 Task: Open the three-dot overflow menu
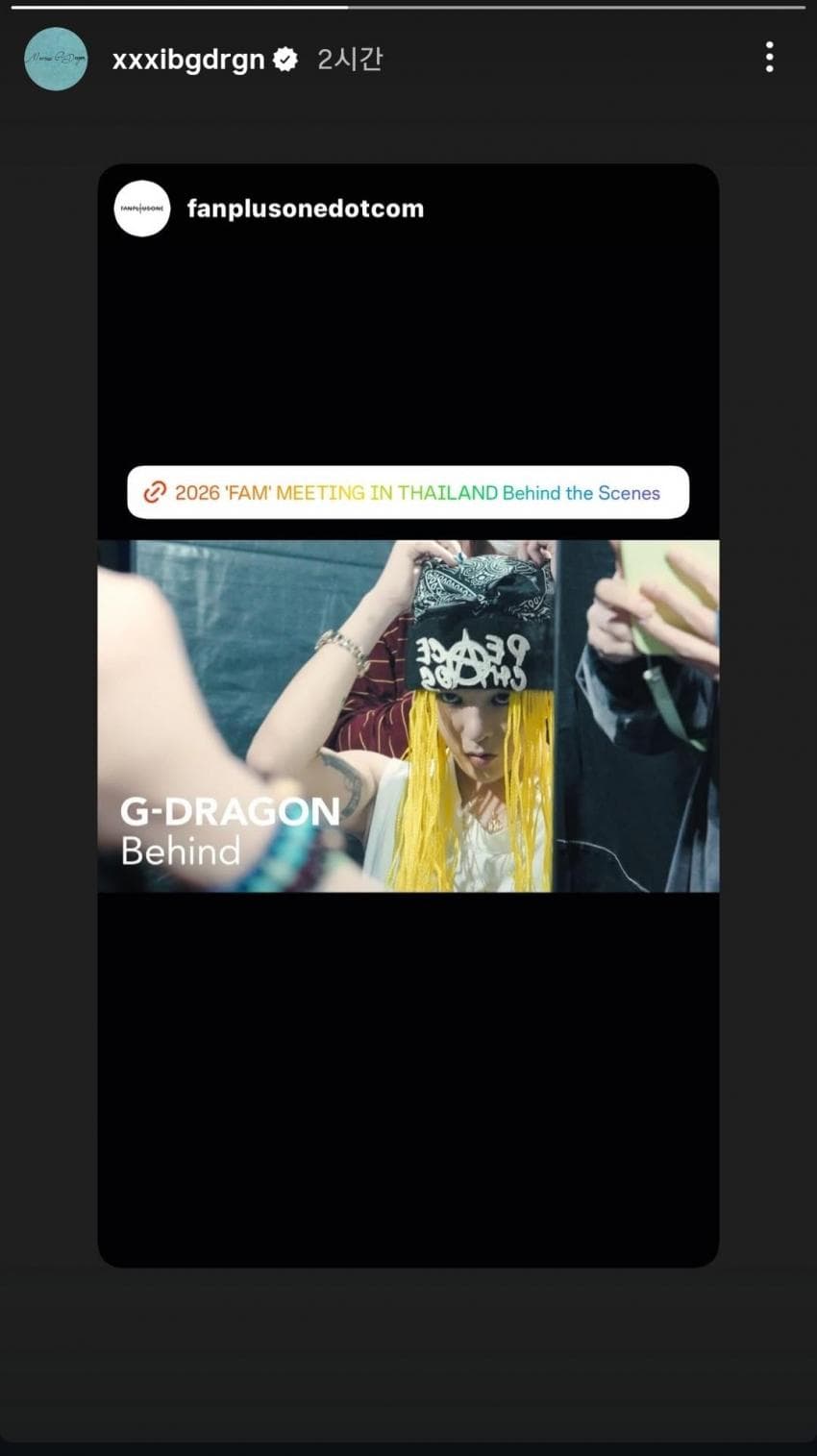[x=769, y=58]
